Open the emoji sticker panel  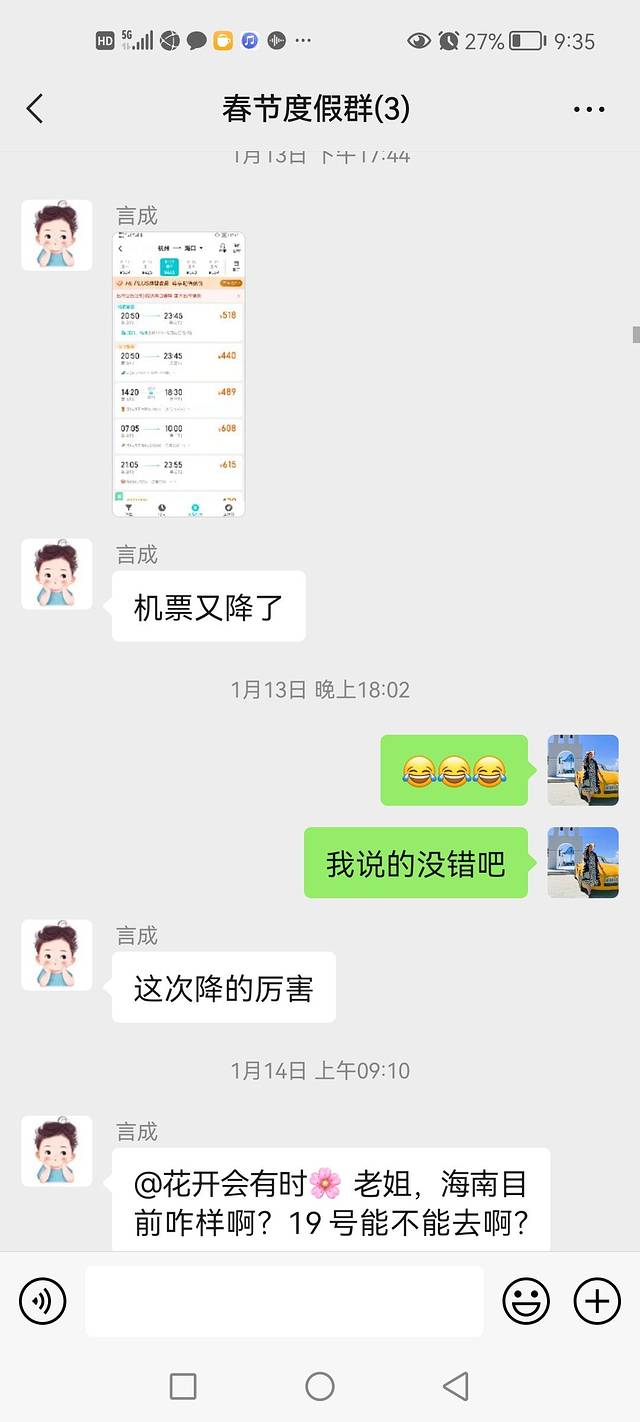point(526,1301)
